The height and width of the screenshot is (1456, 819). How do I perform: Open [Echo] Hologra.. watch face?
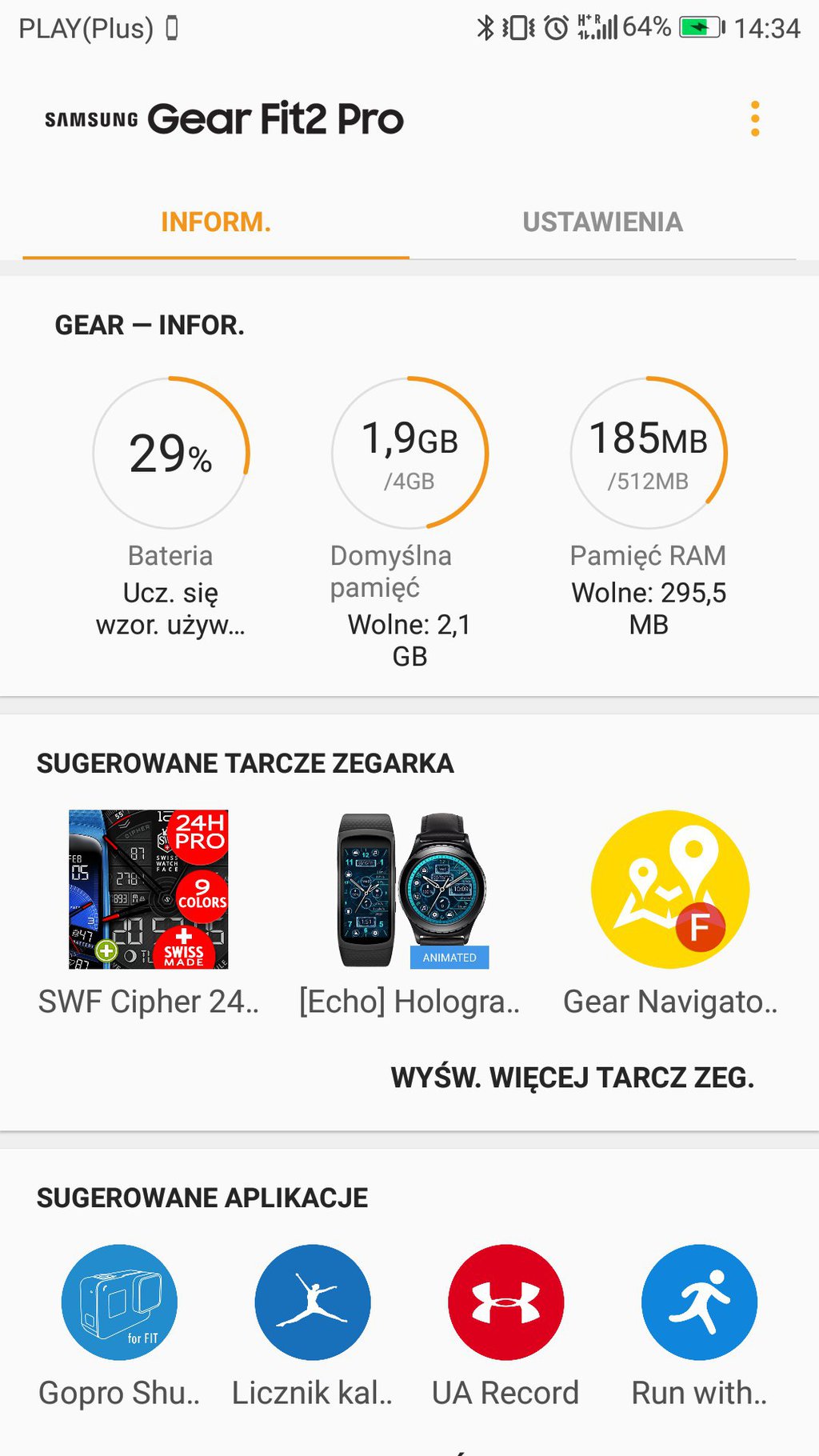(x=409, y=913)
